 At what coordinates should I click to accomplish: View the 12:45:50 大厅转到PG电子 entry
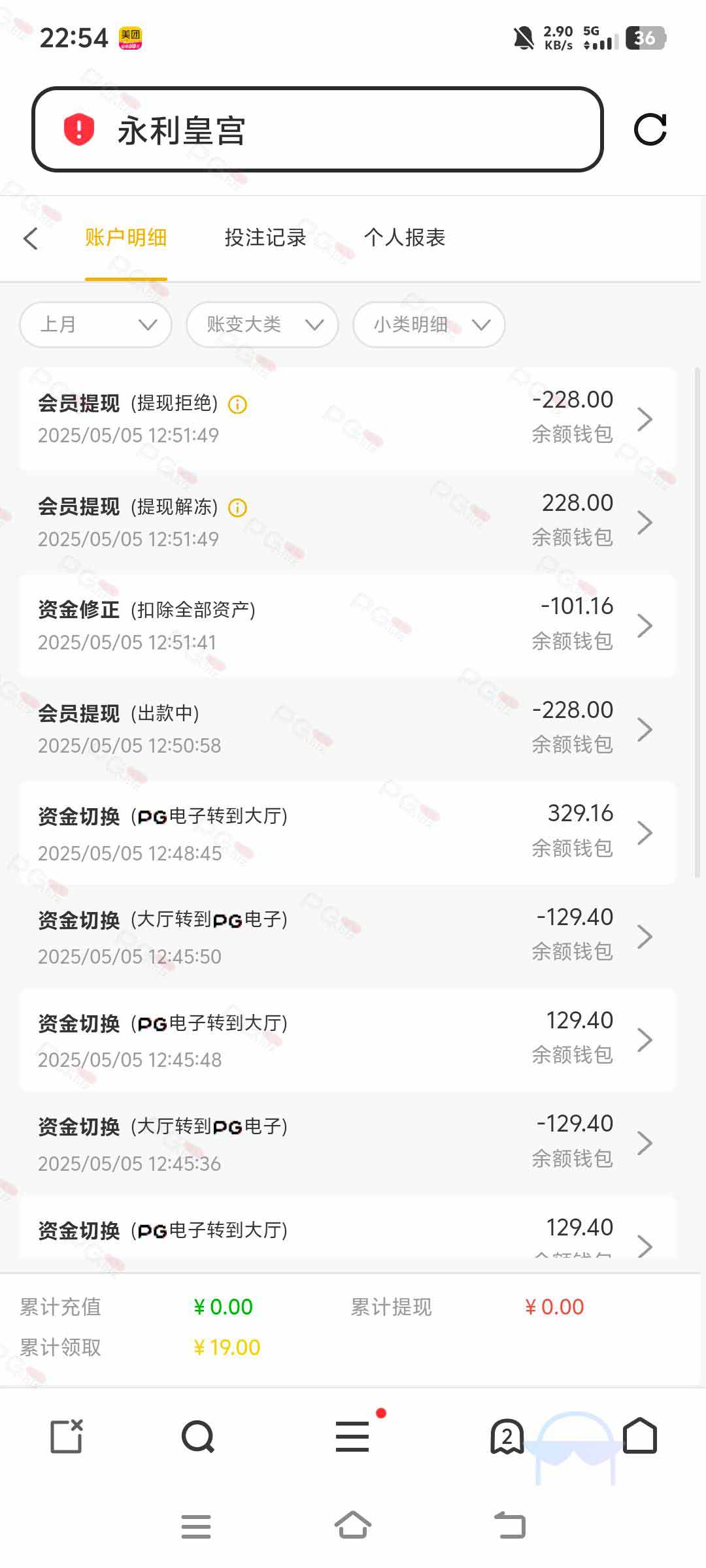(x=347, y=936)
